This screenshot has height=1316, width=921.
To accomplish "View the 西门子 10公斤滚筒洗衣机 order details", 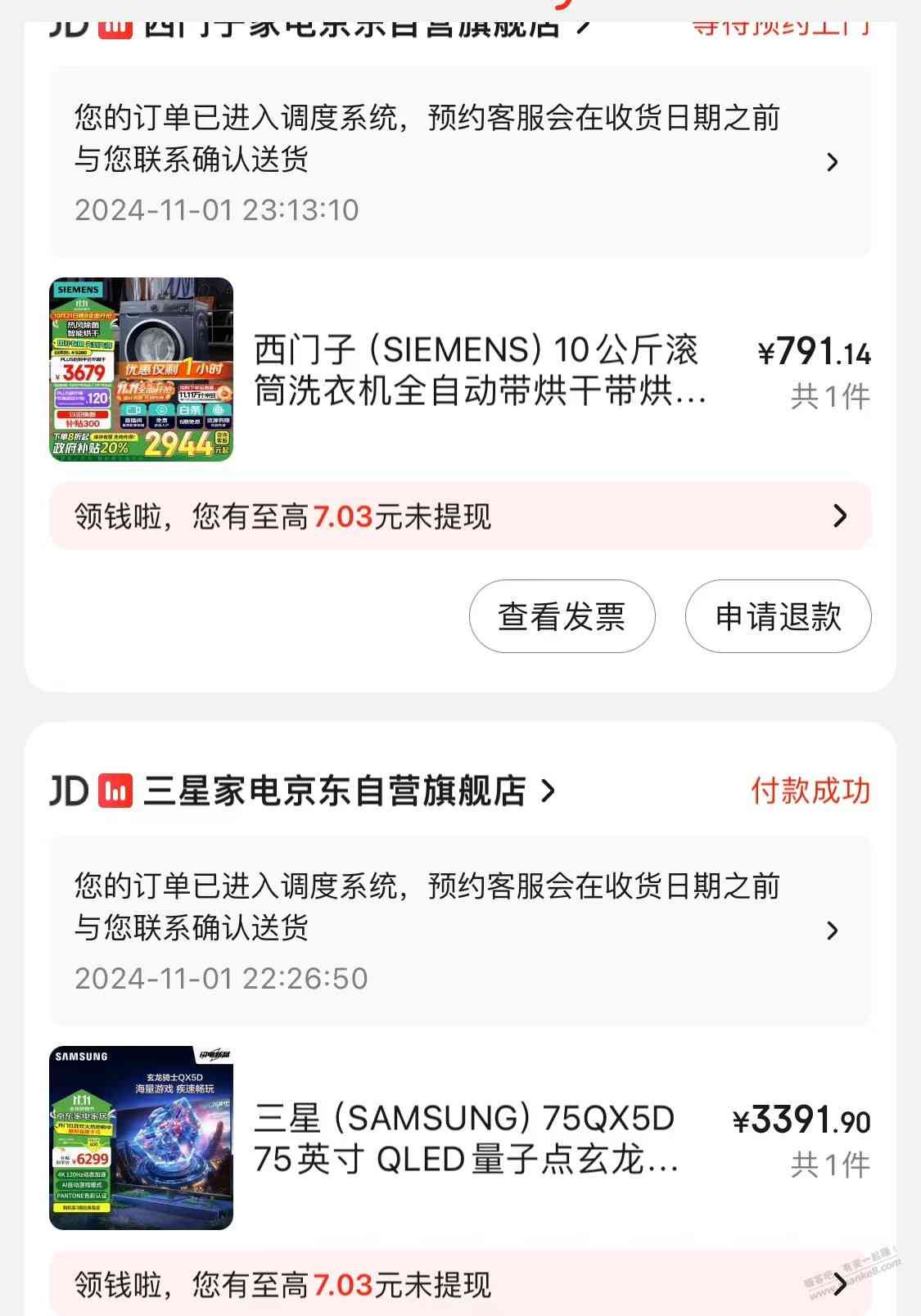I will pyautogui.click(x=480, y=371).
